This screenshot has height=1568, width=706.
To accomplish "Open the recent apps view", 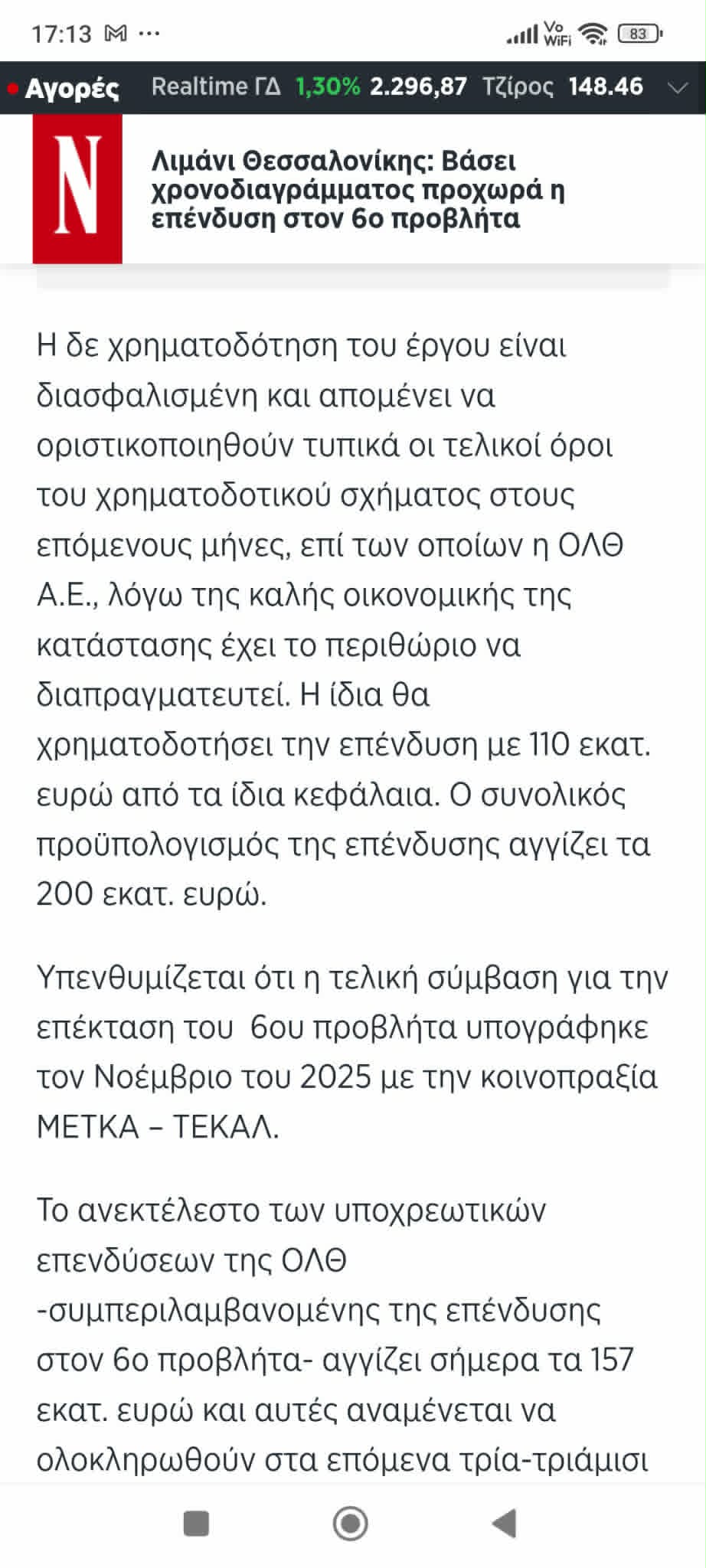I will (x=197, y=1523).
